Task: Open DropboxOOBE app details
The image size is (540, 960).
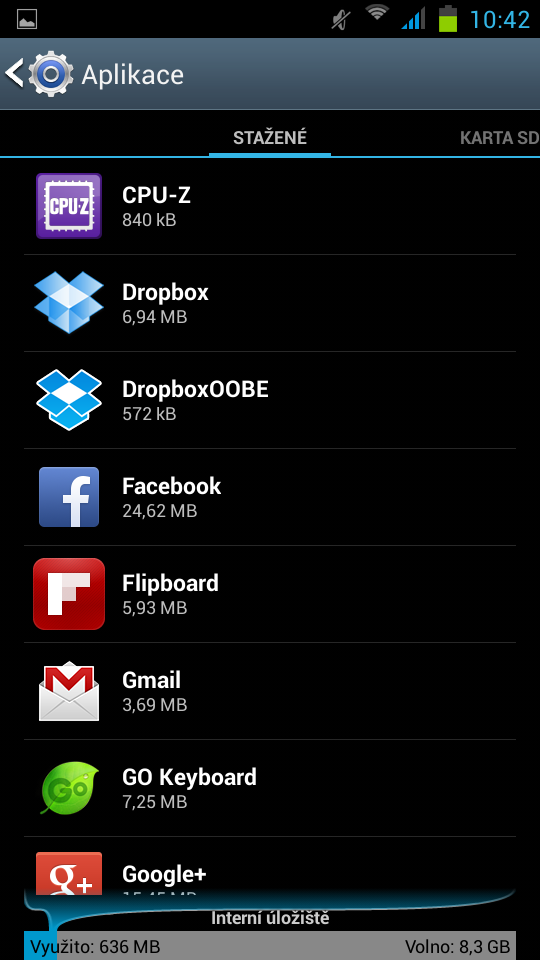Action: 270,400
